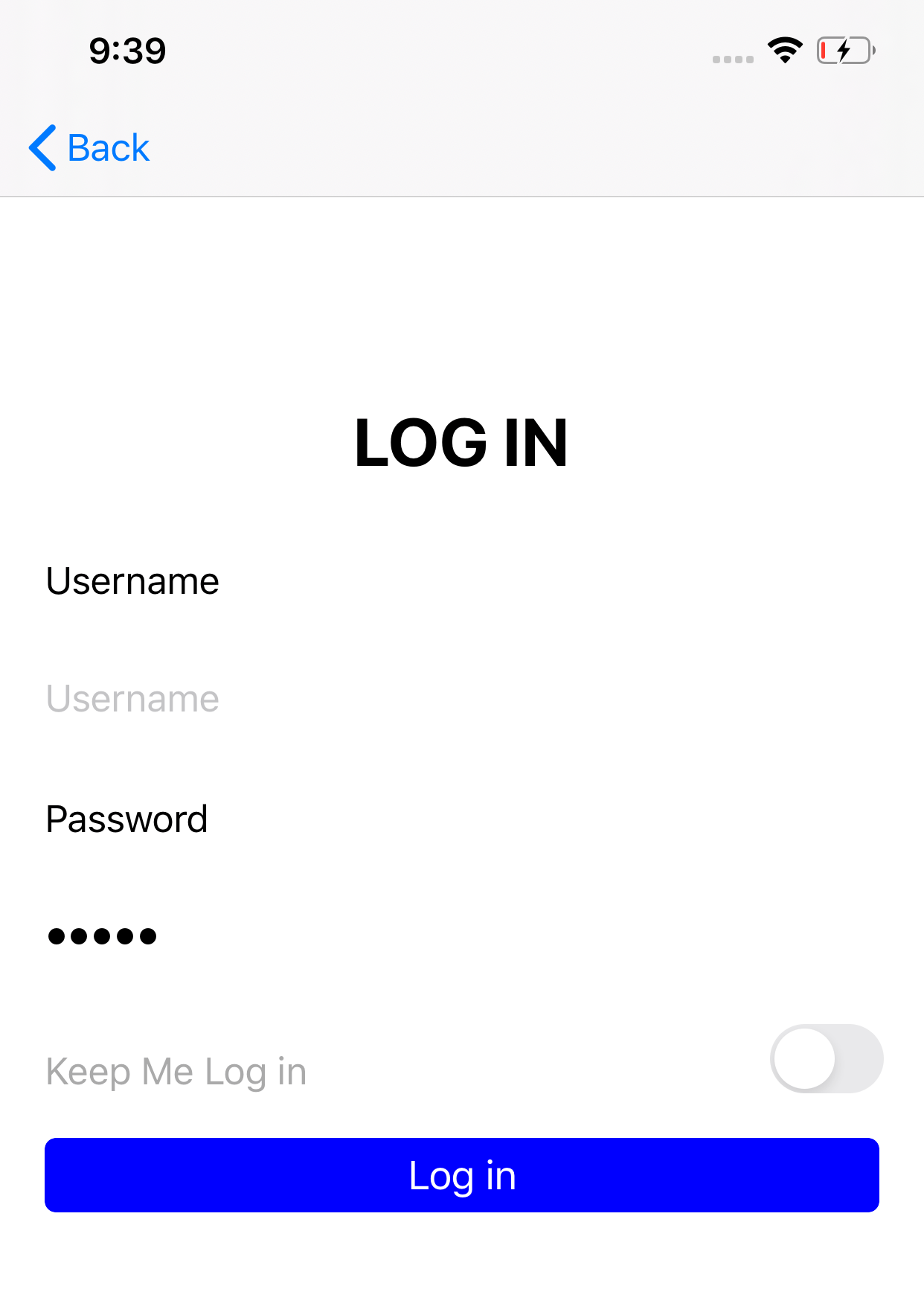
Task: Tap the lightning bolt inside the battery
Action: (843, 50)
